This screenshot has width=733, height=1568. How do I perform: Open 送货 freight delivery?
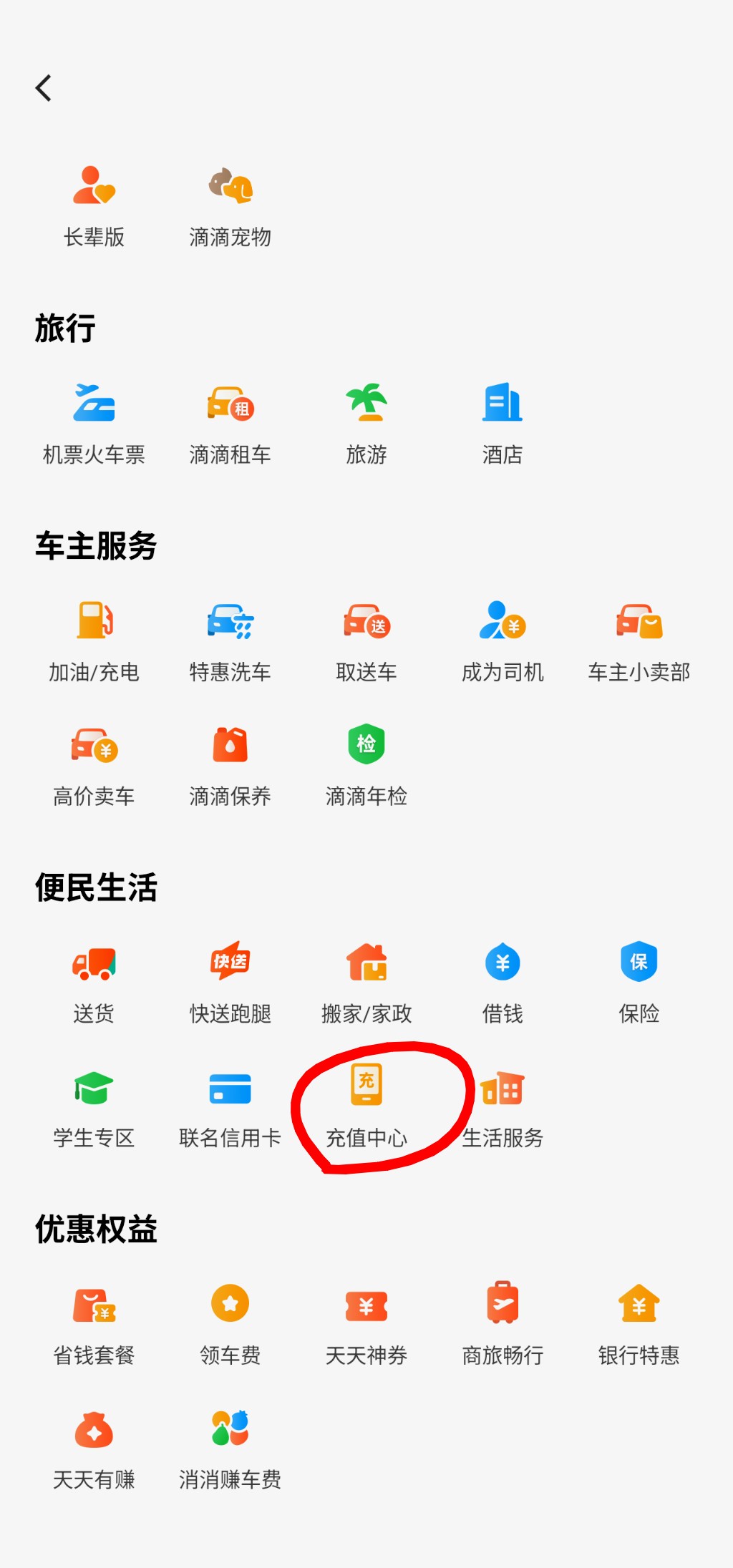[94, 981]
